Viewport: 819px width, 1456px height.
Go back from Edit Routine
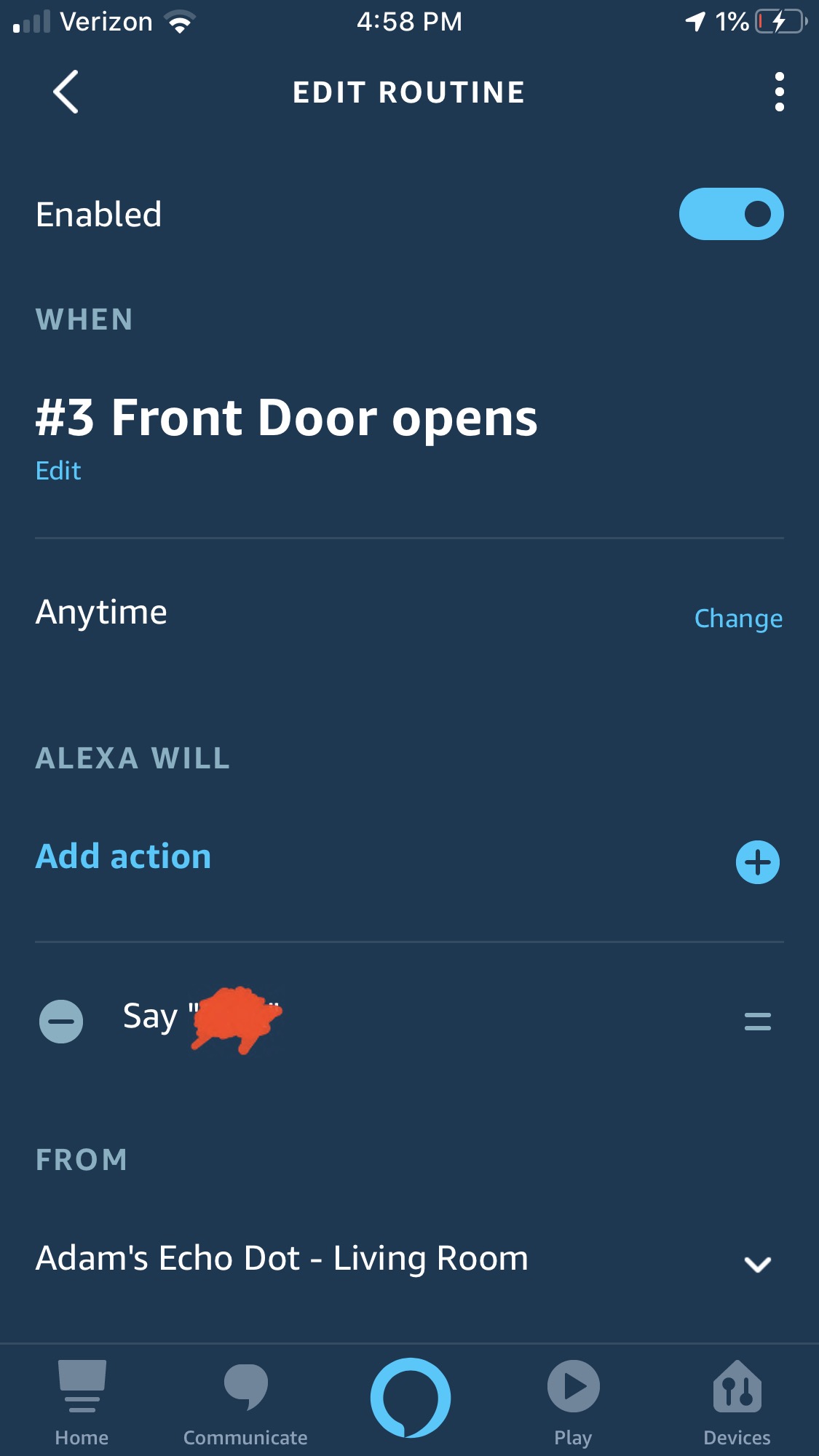[66, 92]
